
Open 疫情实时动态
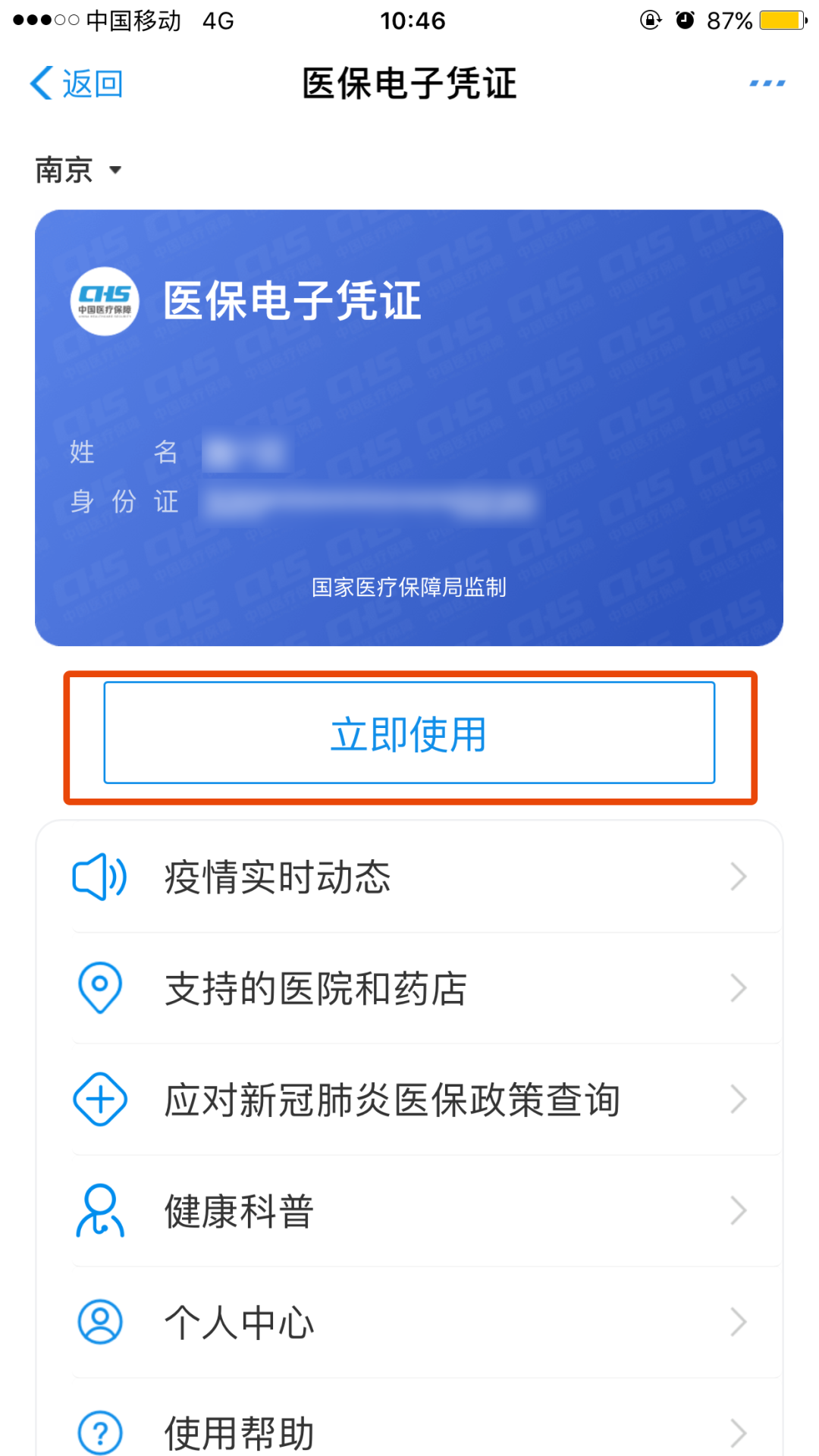click(x=409, y=877)
